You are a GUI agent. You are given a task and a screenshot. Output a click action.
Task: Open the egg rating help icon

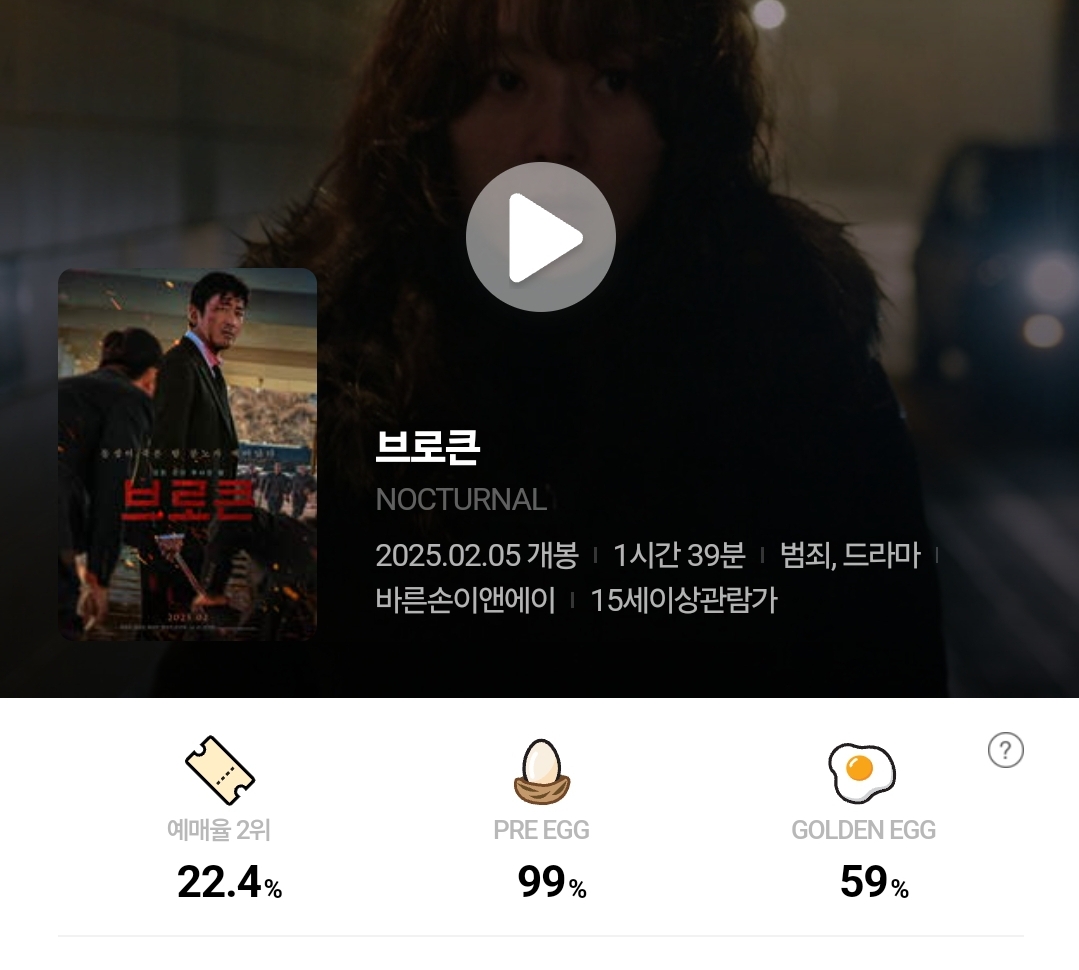click(x=1005, y=750)
